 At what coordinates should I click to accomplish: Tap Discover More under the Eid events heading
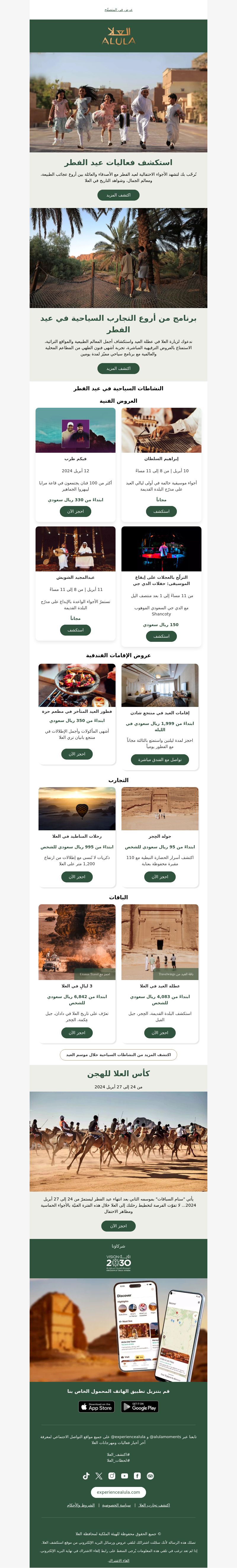pos(118,195)
